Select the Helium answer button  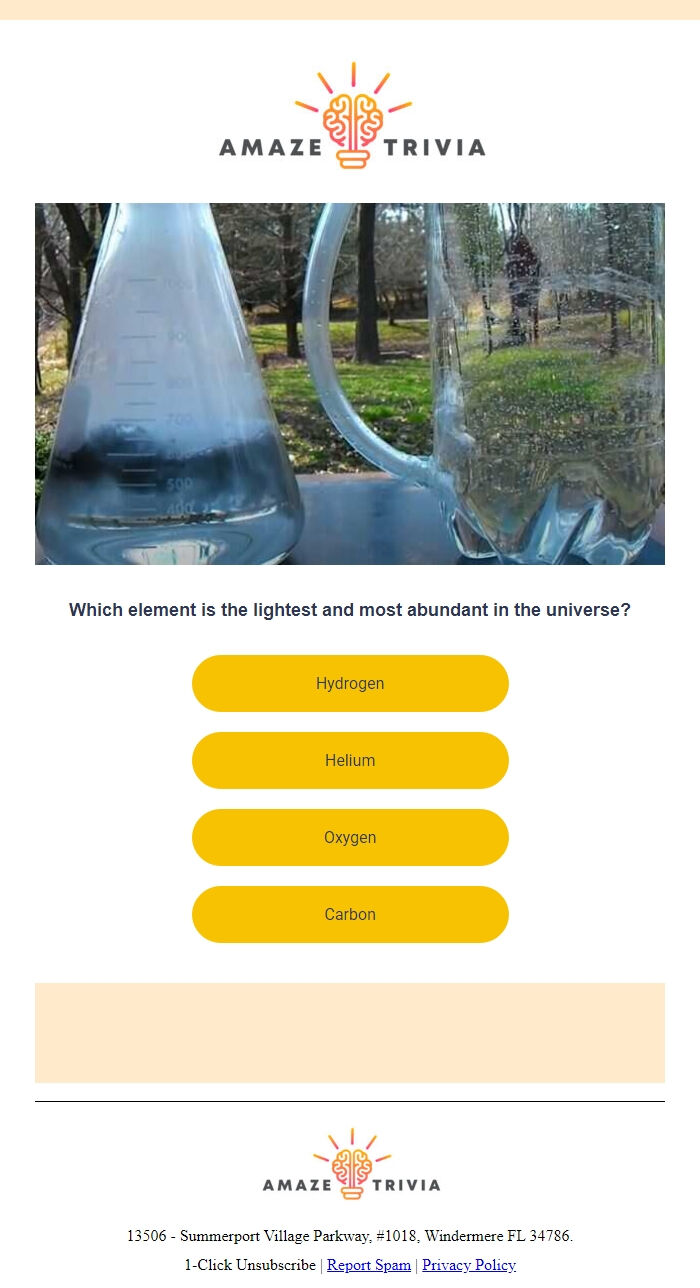pyautogui.click(x=350, y=761)
